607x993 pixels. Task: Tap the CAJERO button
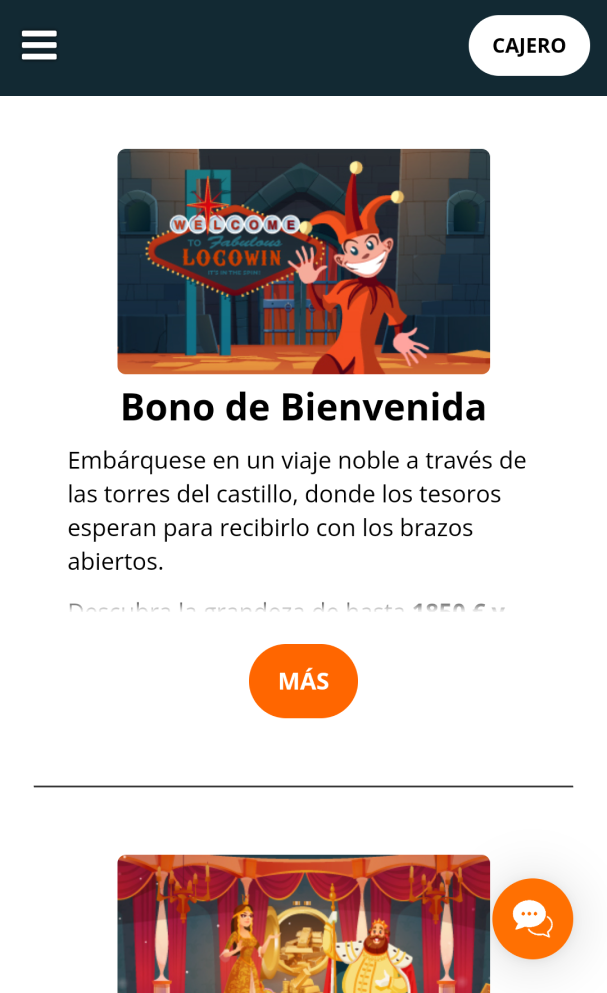(x=529, y=45)
